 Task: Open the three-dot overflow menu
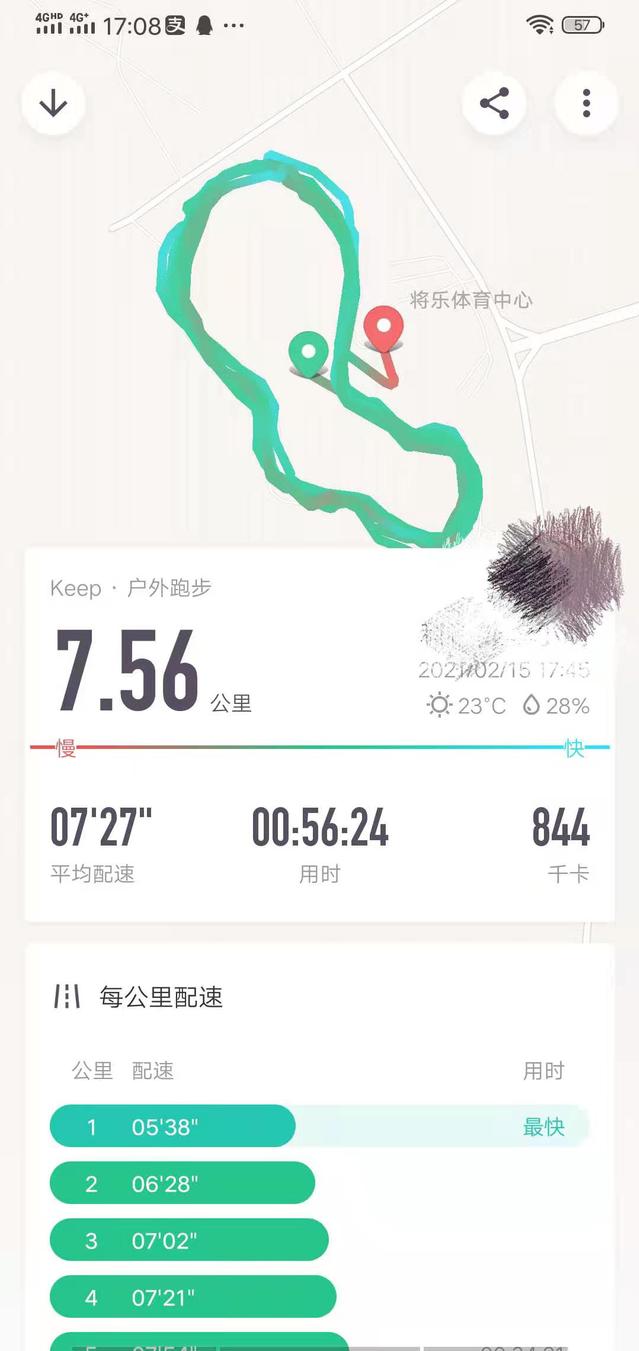click(x=586, y=103)
